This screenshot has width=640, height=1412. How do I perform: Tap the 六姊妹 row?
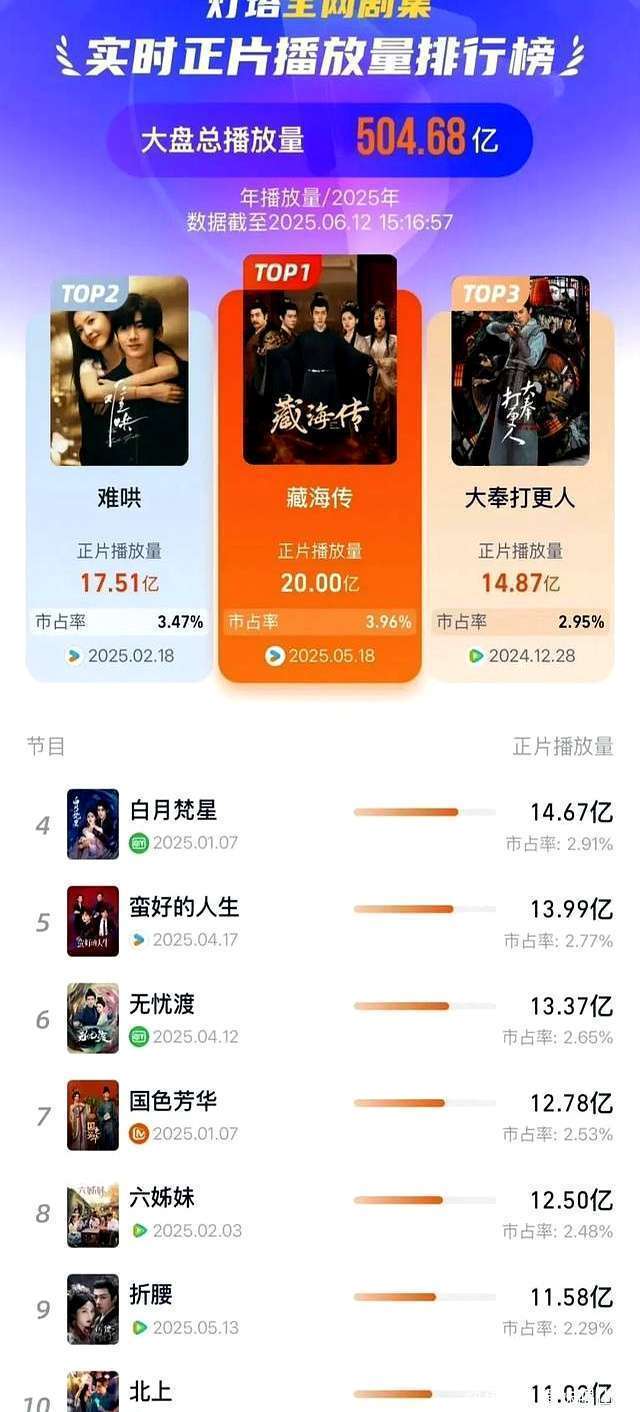pos(320,1212)
